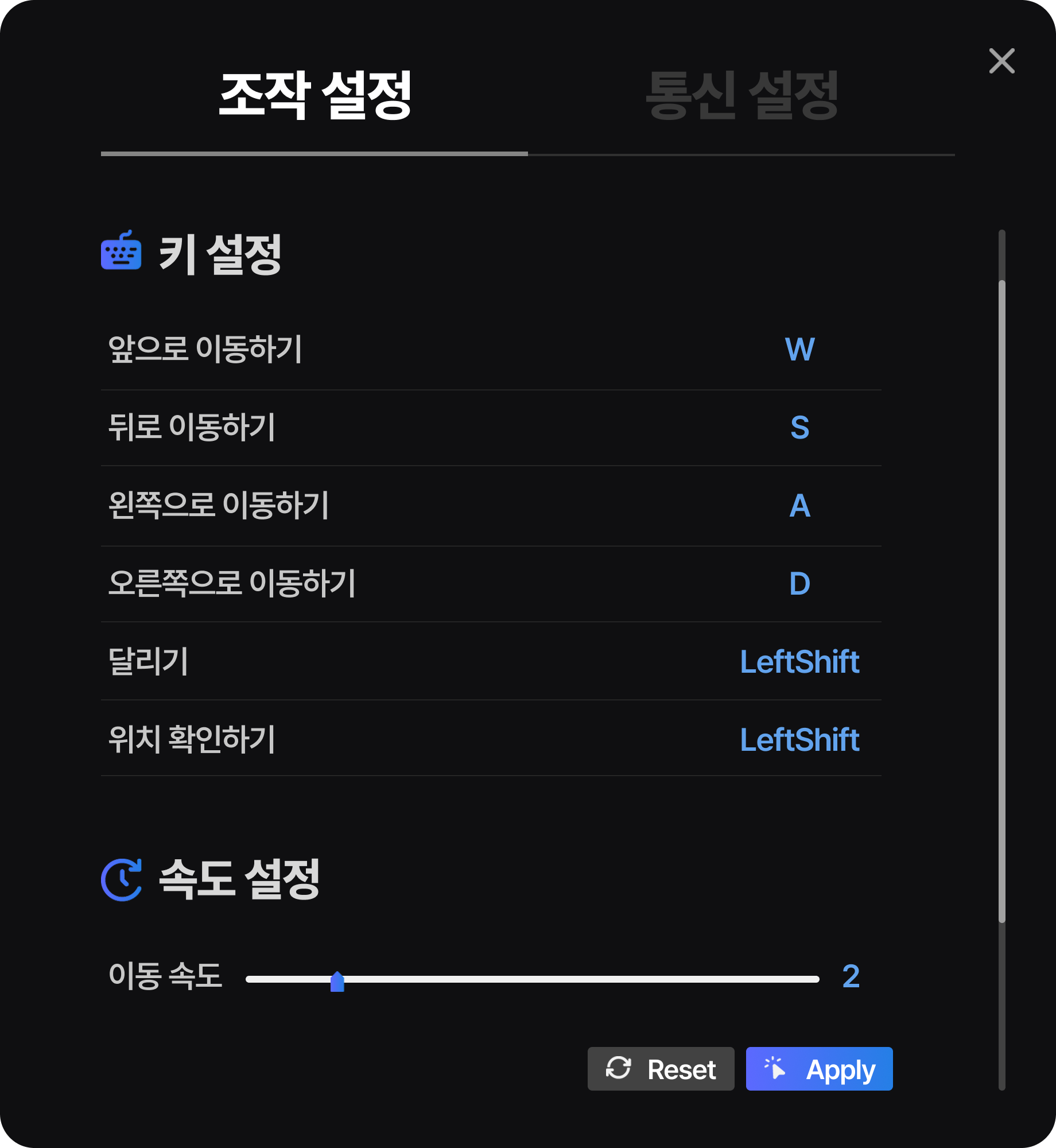The image size is (1056, 1148).
Task: Select the 조작 설정 tab
Action: click(315, 96)
